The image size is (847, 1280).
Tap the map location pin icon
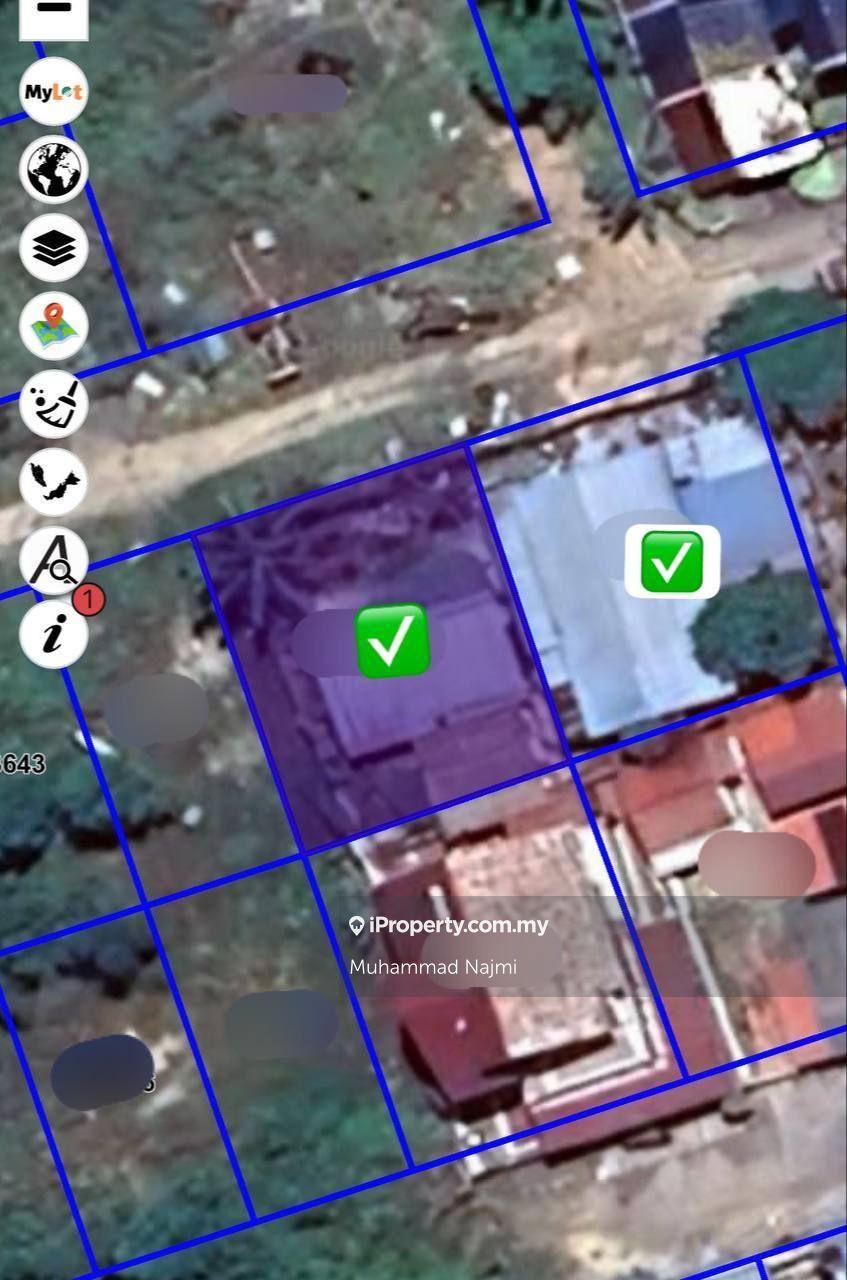coord(54,327)
